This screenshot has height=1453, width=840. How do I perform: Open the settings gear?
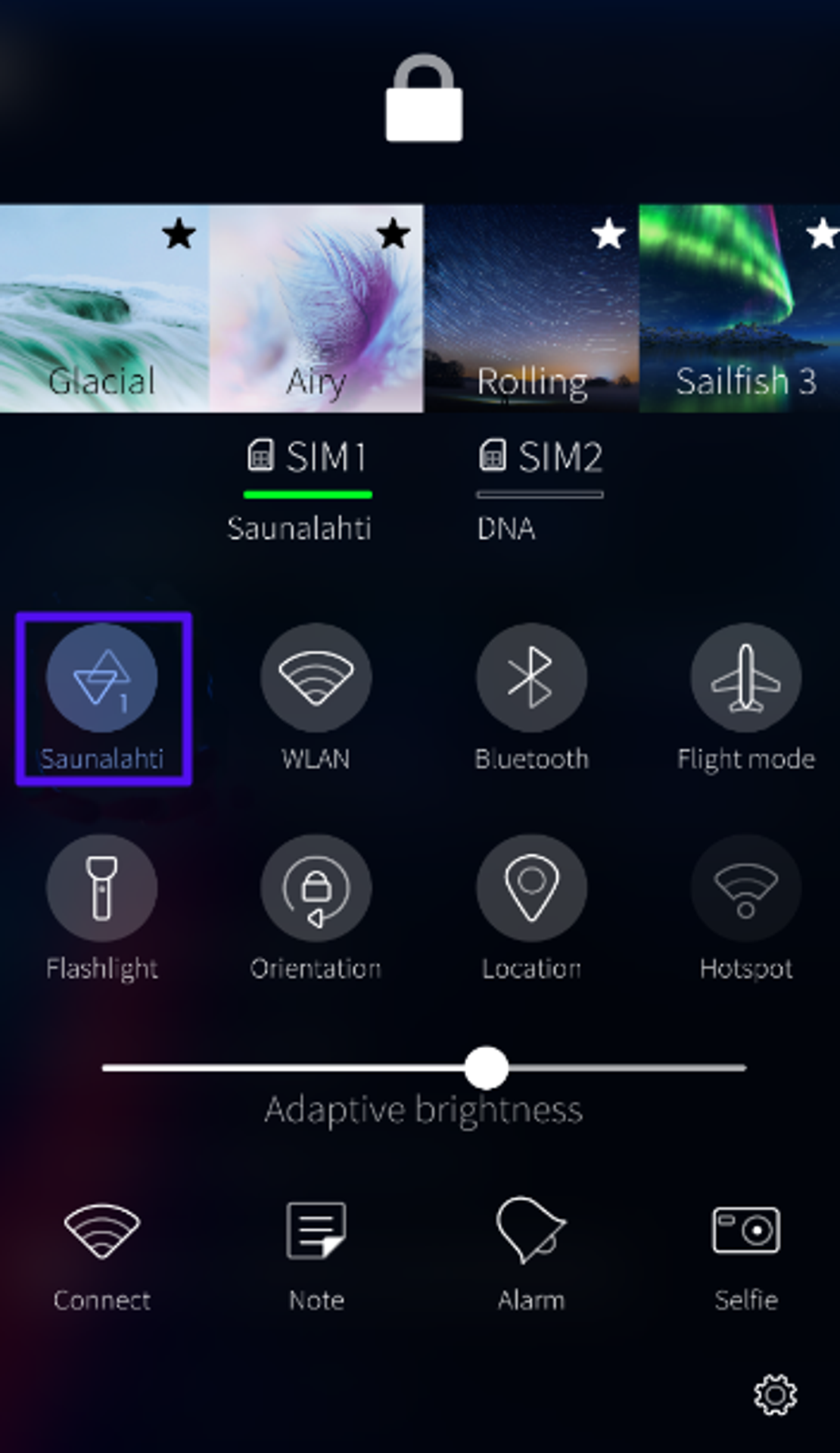pos(775,1395)
